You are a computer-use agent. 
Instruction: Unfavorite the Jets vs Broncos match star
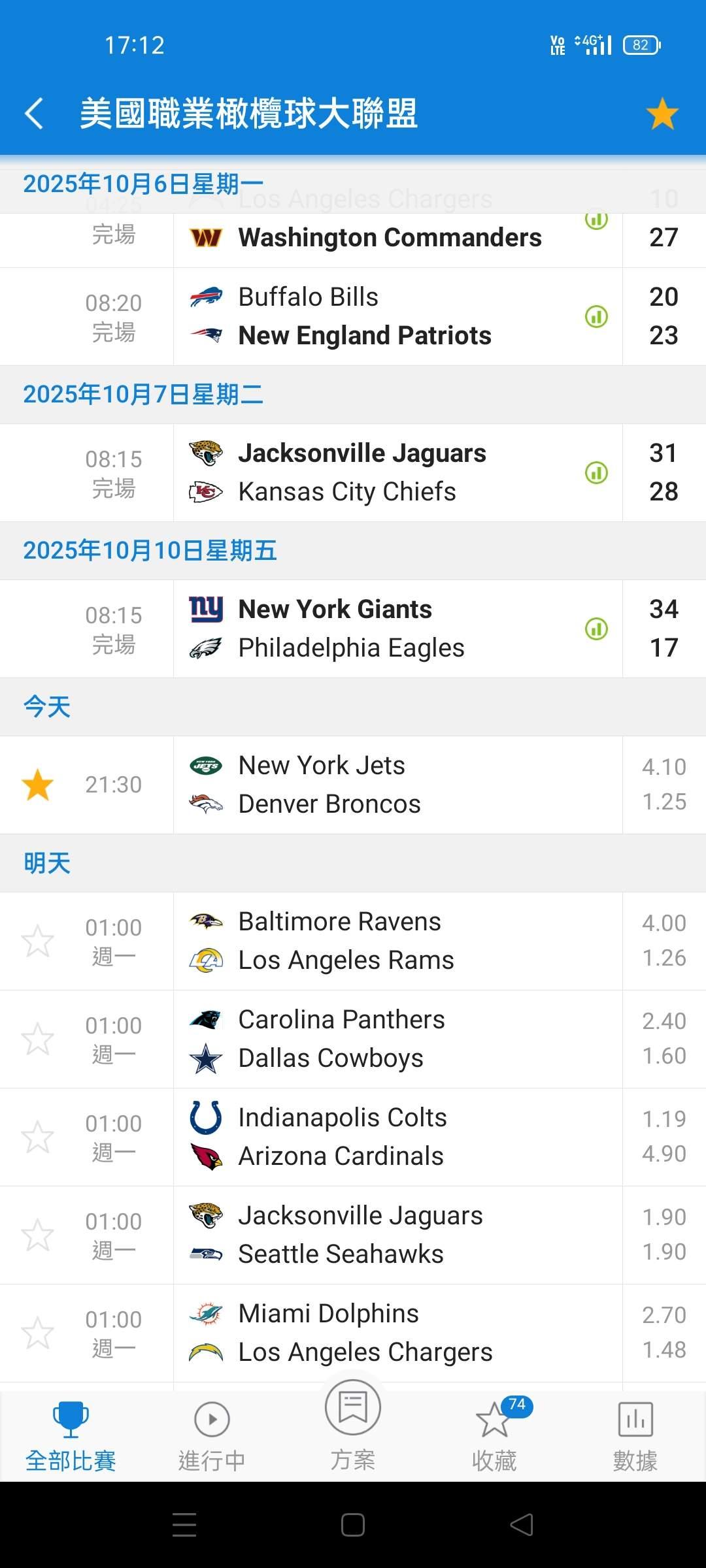(x=38, y=785)
